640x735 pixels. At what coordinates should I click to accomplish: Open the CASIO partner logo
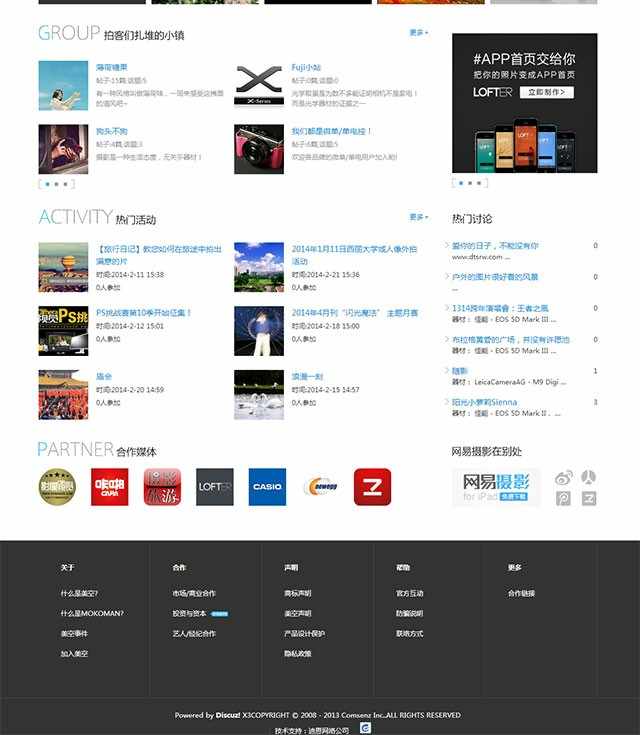[x=267, y=487]
